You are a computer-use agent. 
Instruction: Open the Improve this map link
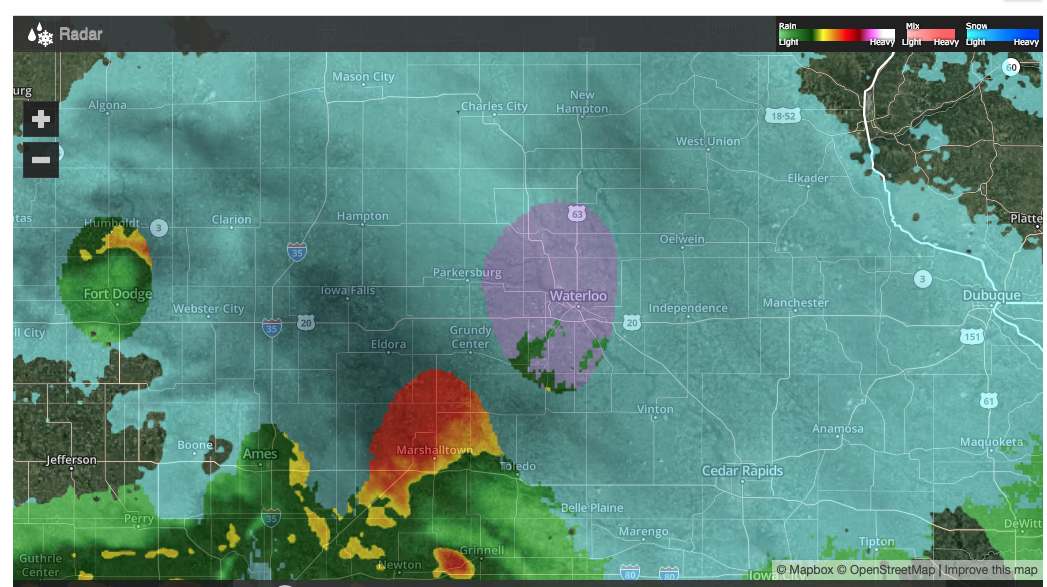(991, 570)
